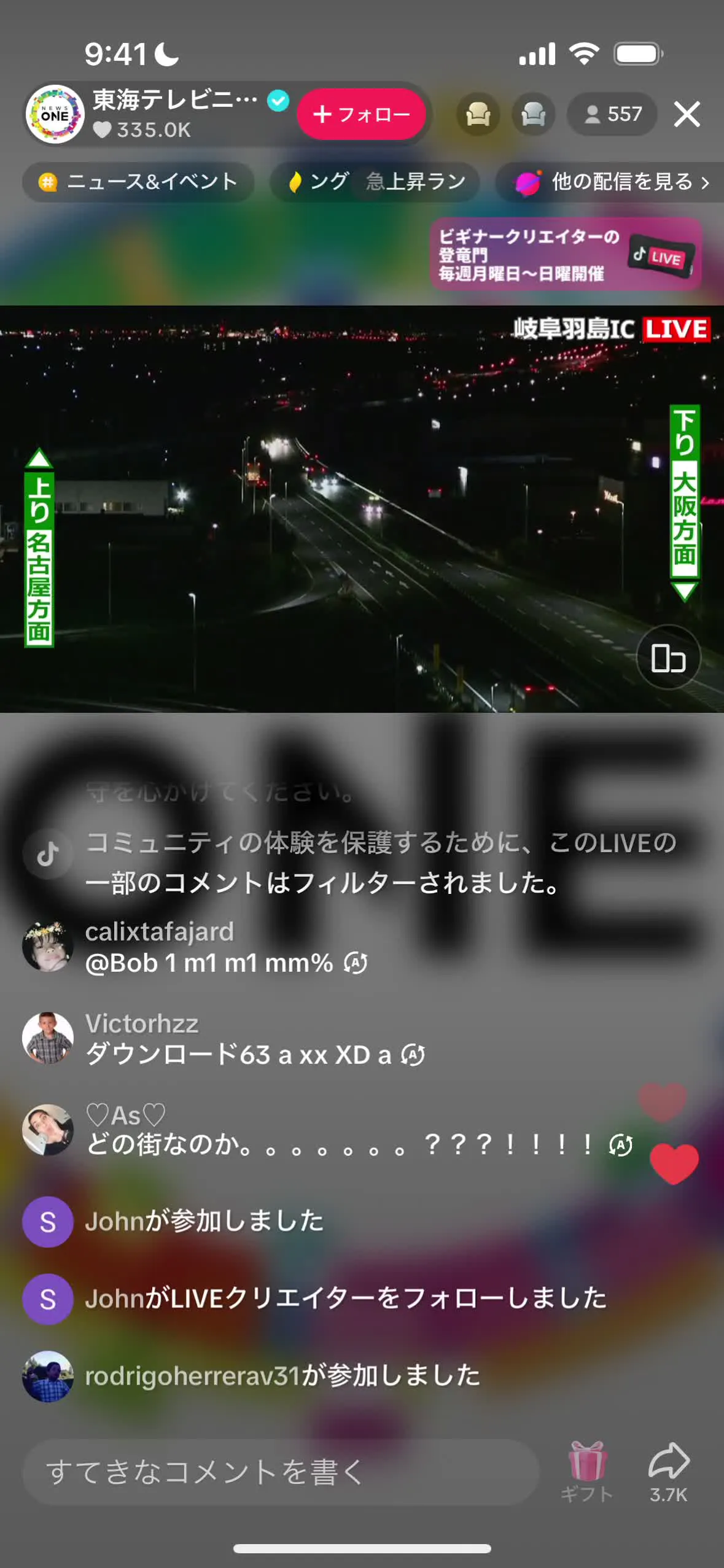Close the live stream

pyautogui.click(x=687, y=114)
